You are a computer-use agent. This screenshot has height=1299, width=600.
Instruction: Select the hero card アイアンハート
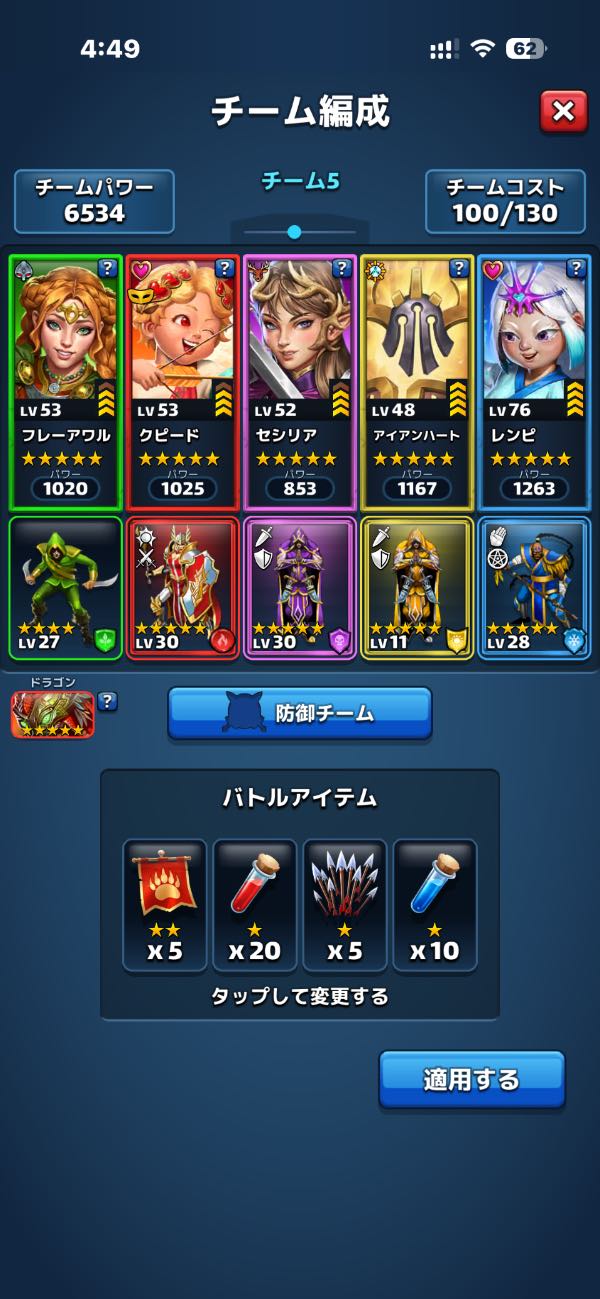tap(416, 380)
